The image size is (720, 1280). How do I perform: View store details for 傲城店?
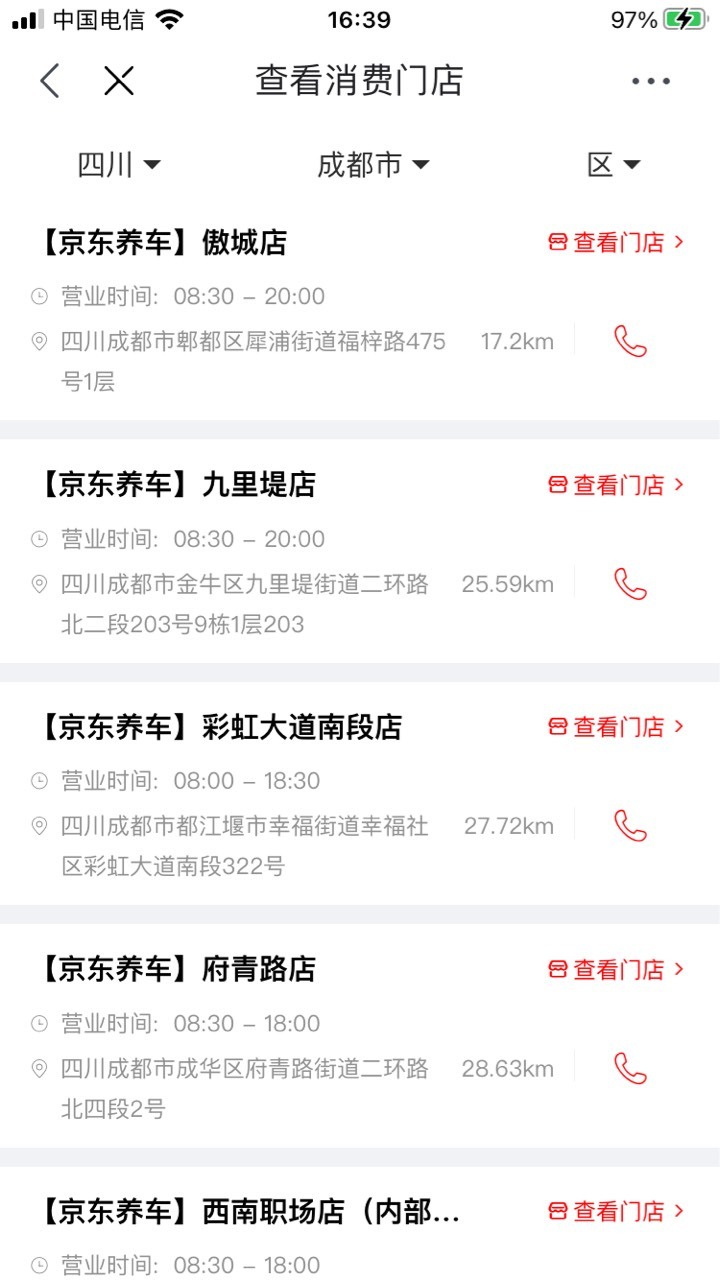click(x=616, y=242)
